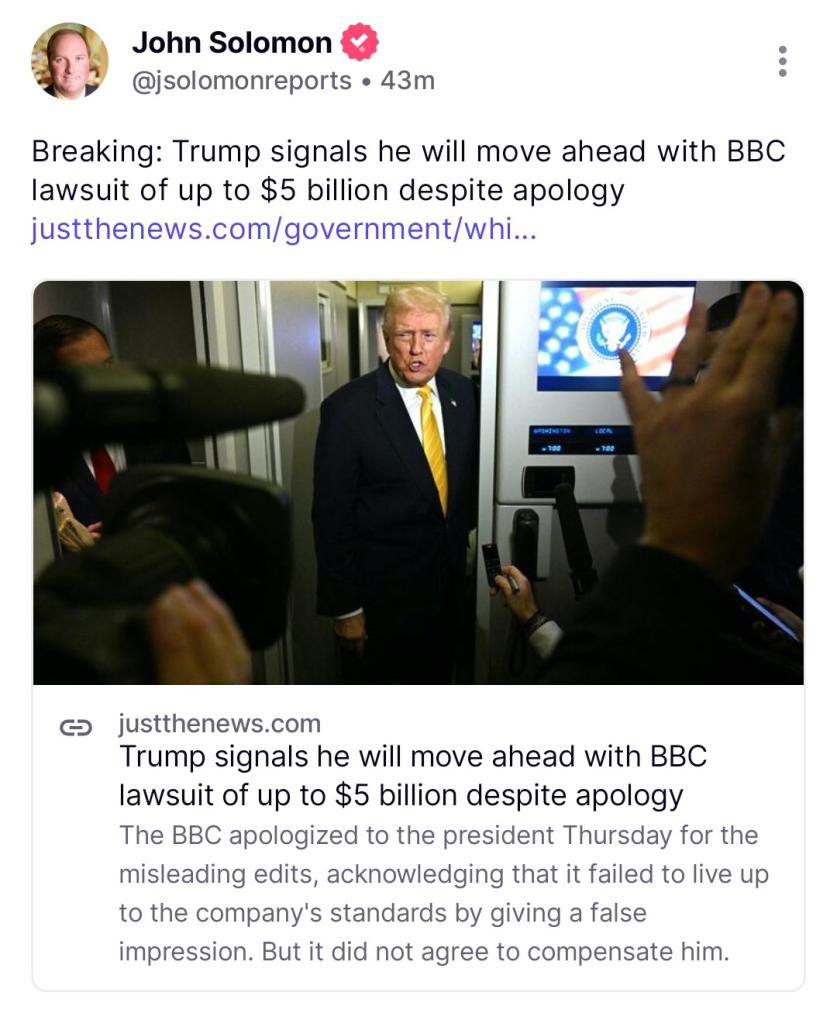The image size is (837, 1024).
Task: Open the justthenews.com link in the post
Action: click(x=284, y=229)
